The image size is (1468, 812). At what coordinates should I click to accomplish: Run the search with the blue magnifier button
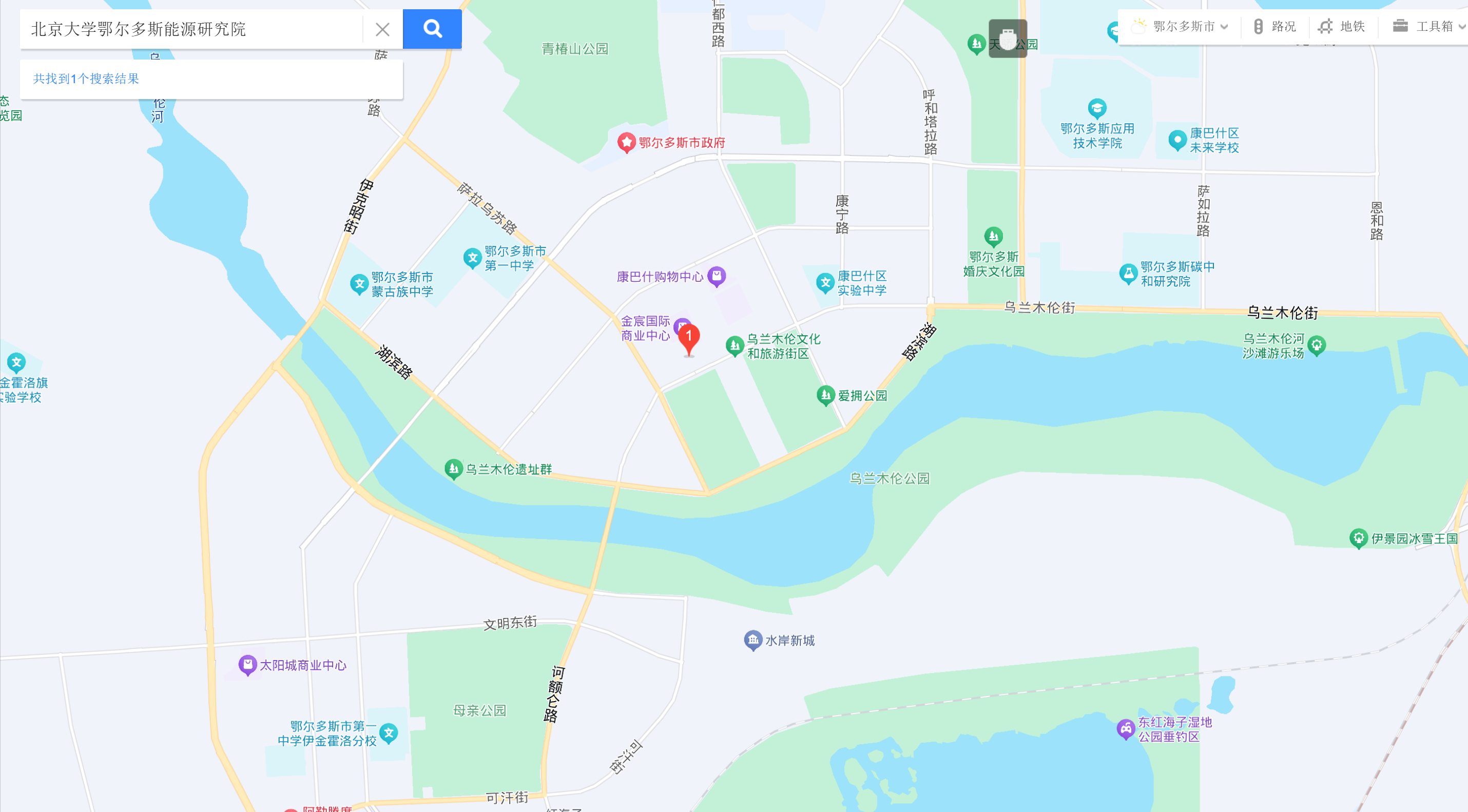[432, 29]
